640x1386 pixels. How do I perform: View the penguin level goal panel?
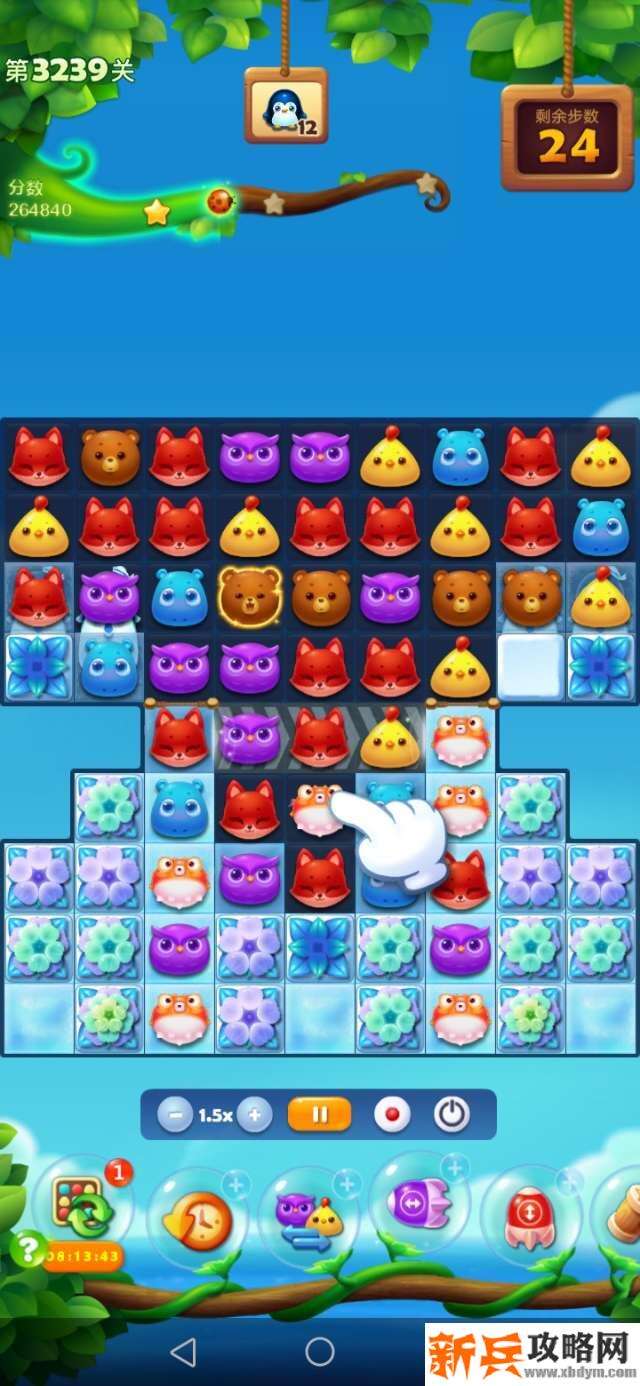click(286, 107)
